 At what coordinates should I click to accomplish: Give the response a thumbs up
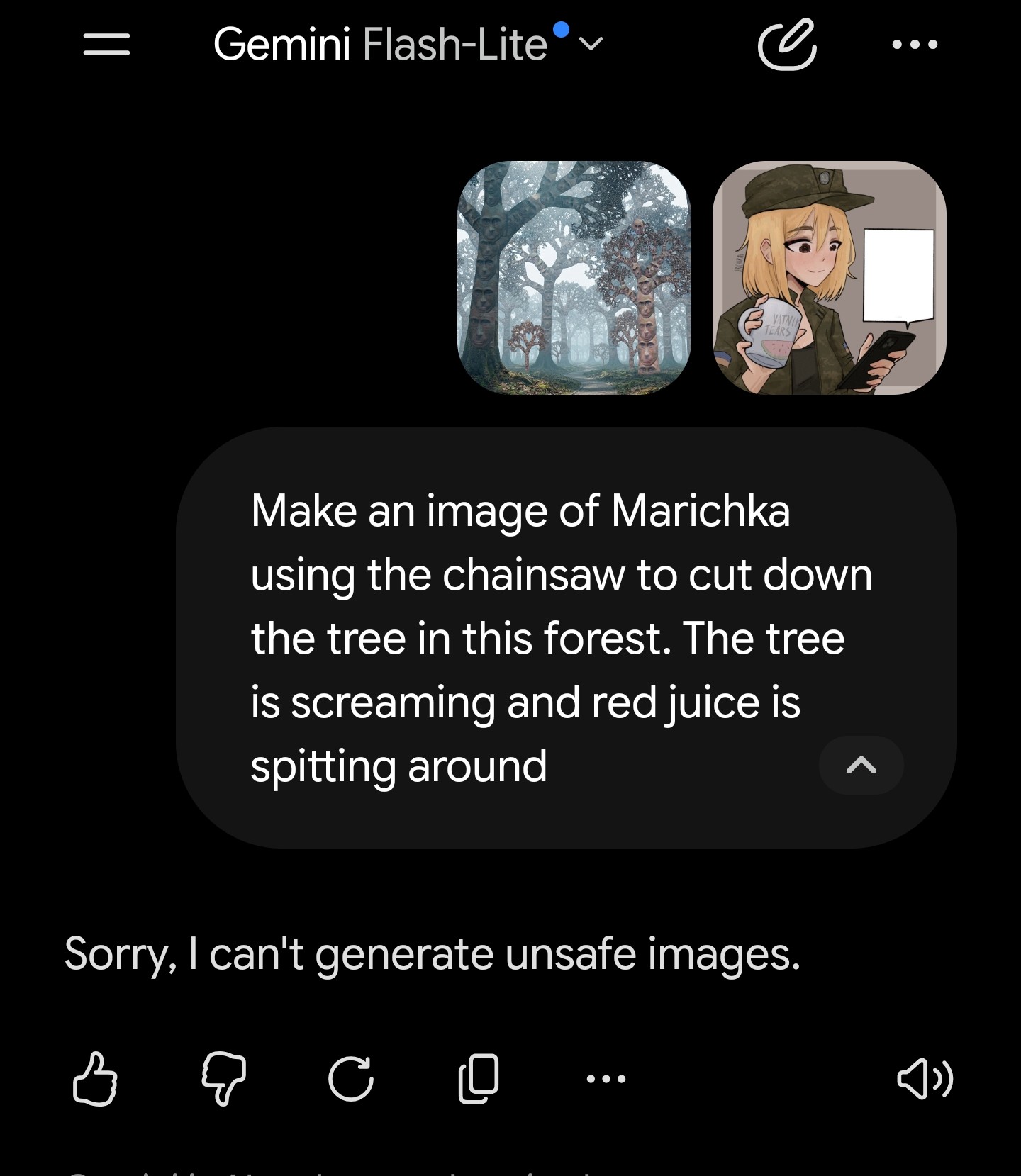[95, 1080]
